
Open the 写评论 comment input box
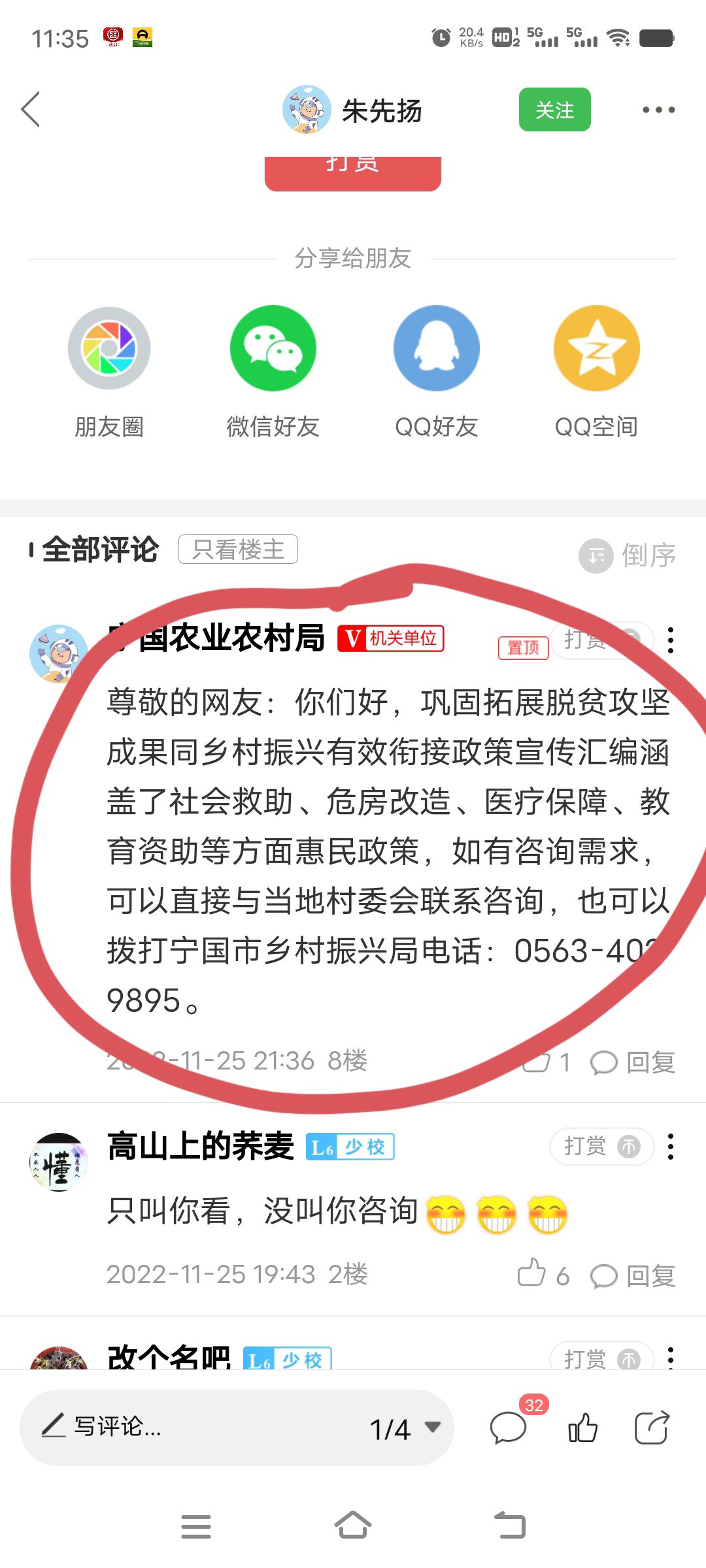coord(196,1427)
